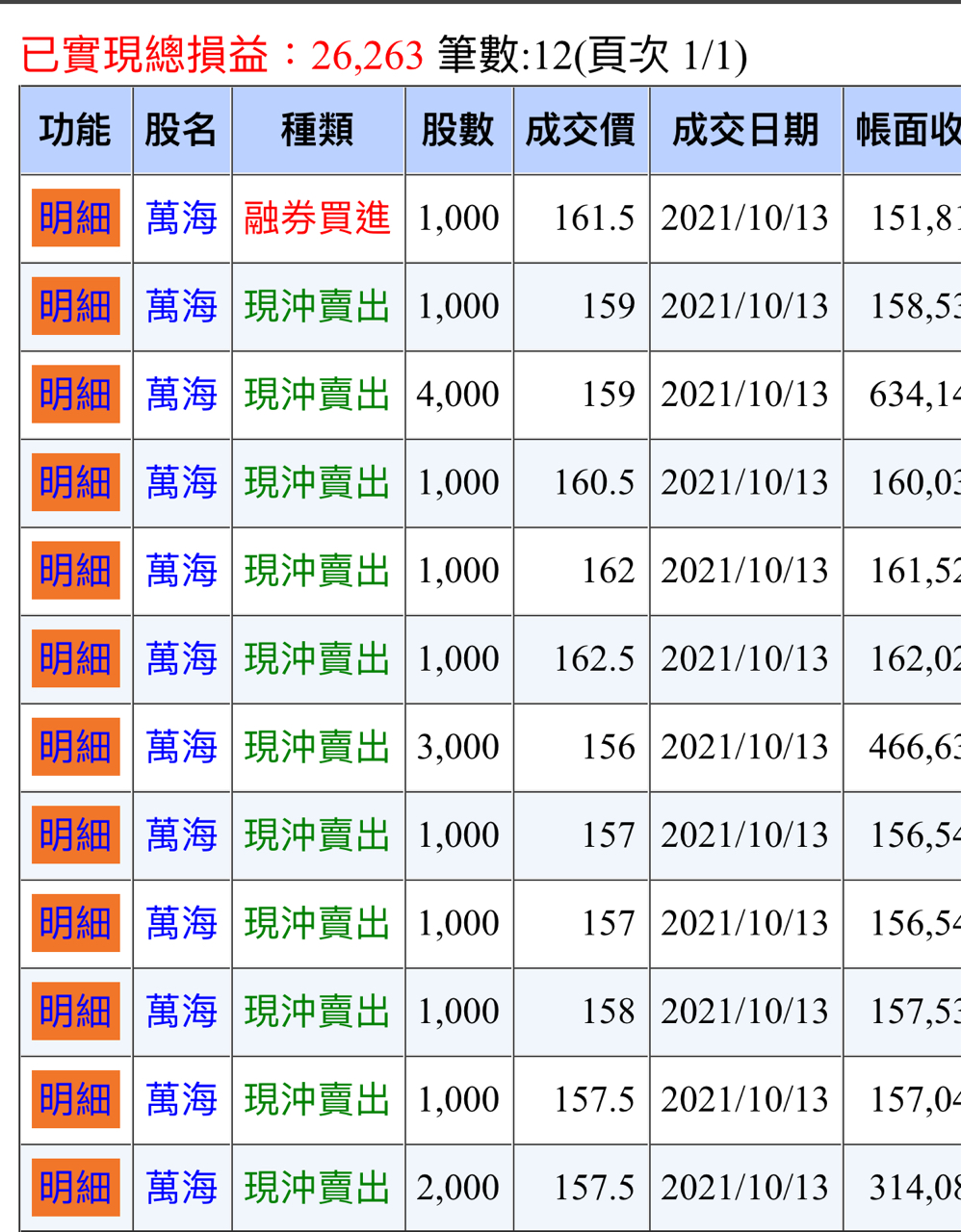Image resolution: width=961 pixels, height=1232 pixels.
Task: Open 明細 for the 融券買進 row
Action: click(x=75, y=218)
